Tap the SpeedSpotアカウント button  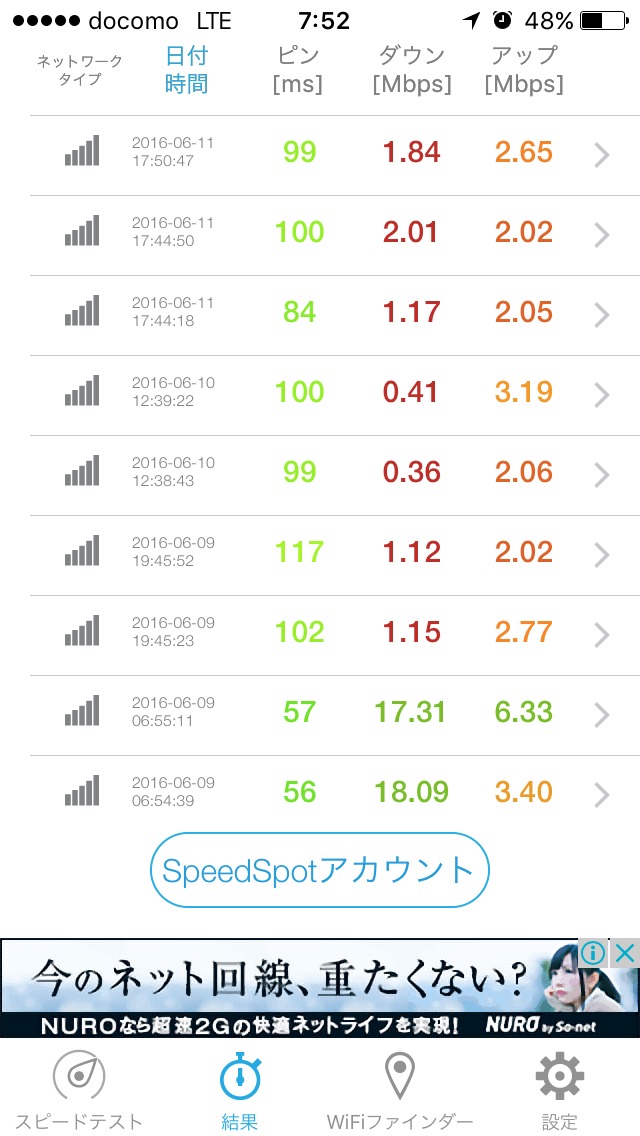319,870
